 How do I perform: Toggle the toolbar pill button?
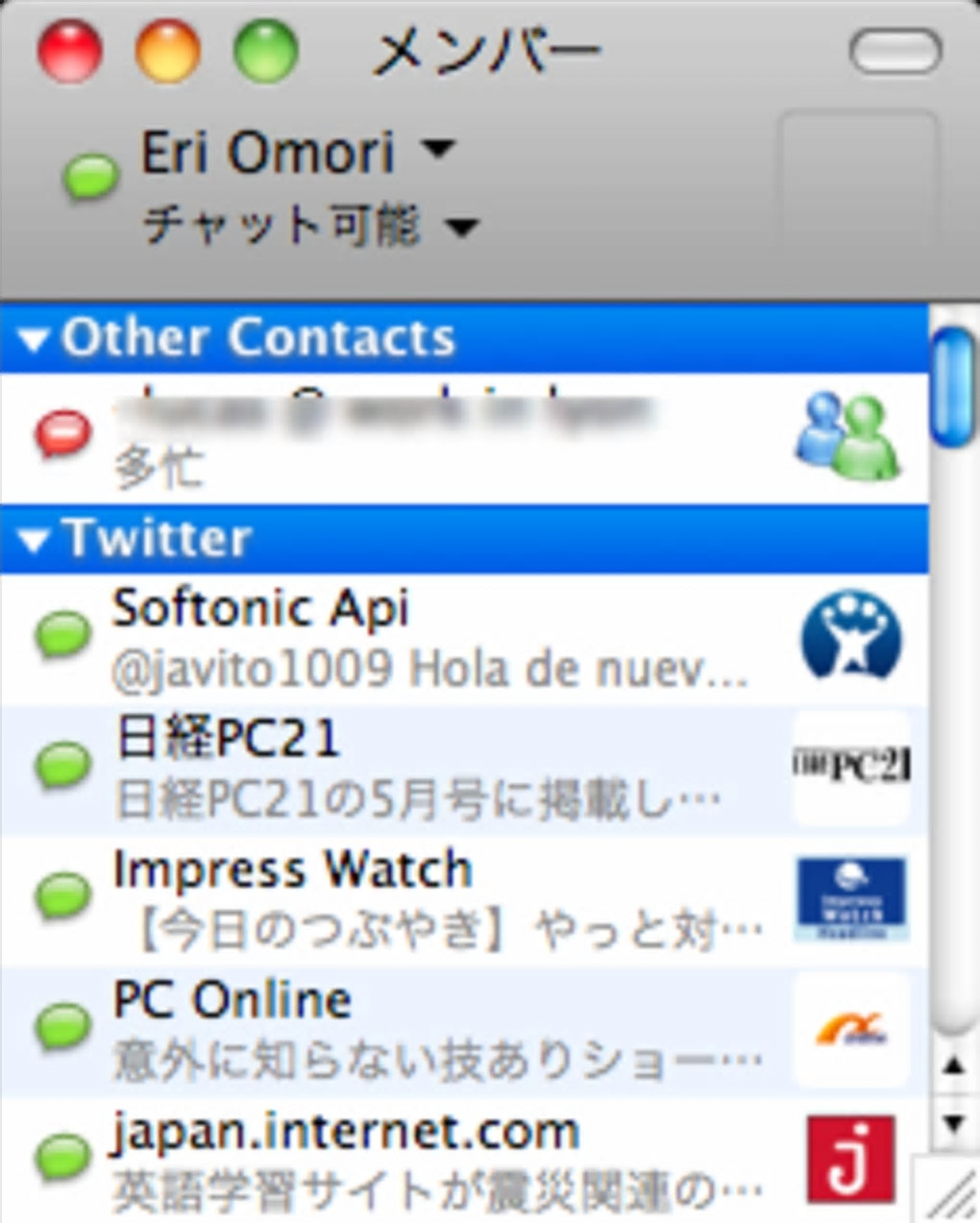pyautogui.click(x=894, y=51)
